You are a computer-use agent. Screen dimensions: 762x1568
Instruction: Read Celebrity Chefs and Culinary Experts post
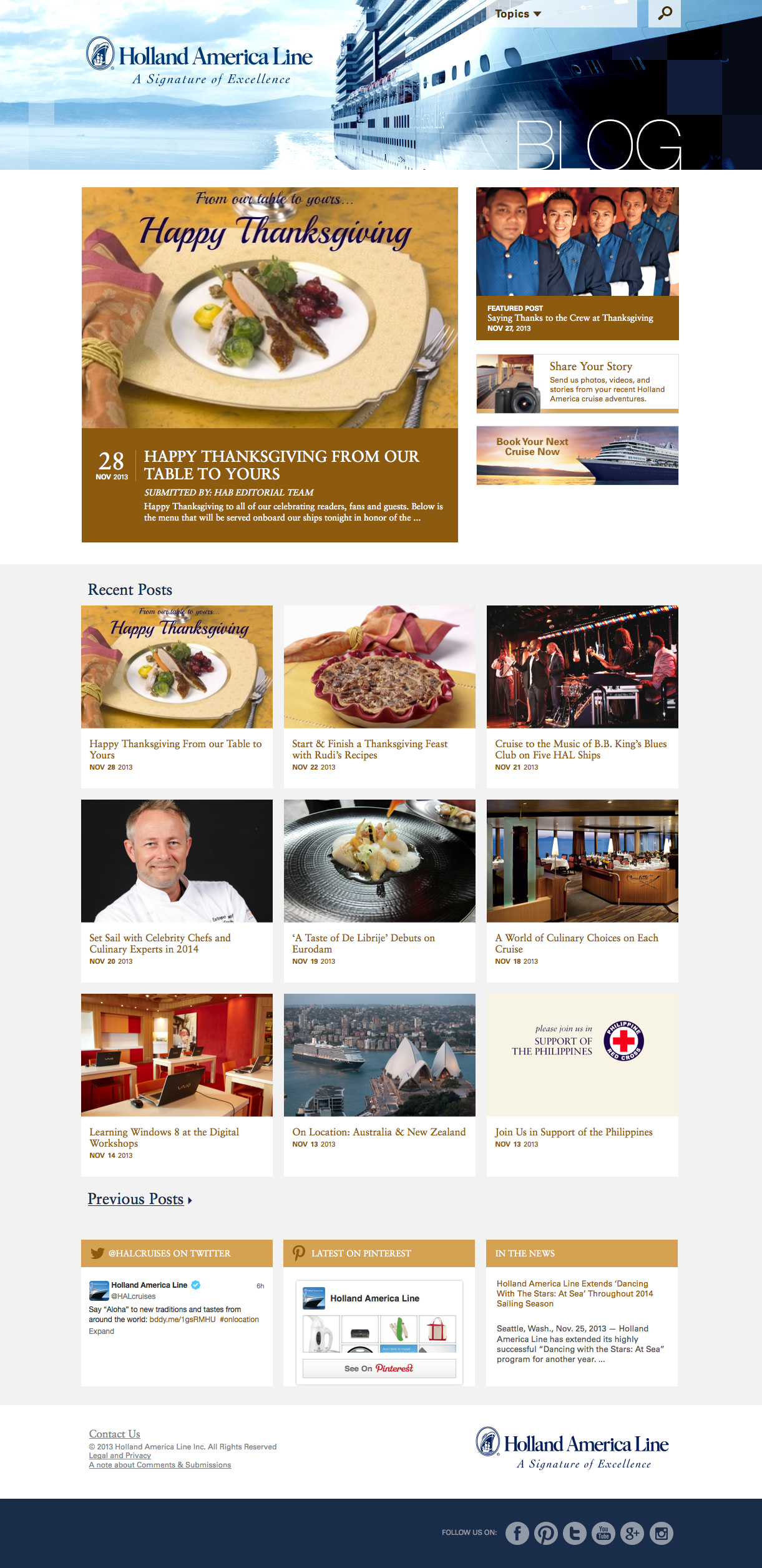tap(160, 943)
